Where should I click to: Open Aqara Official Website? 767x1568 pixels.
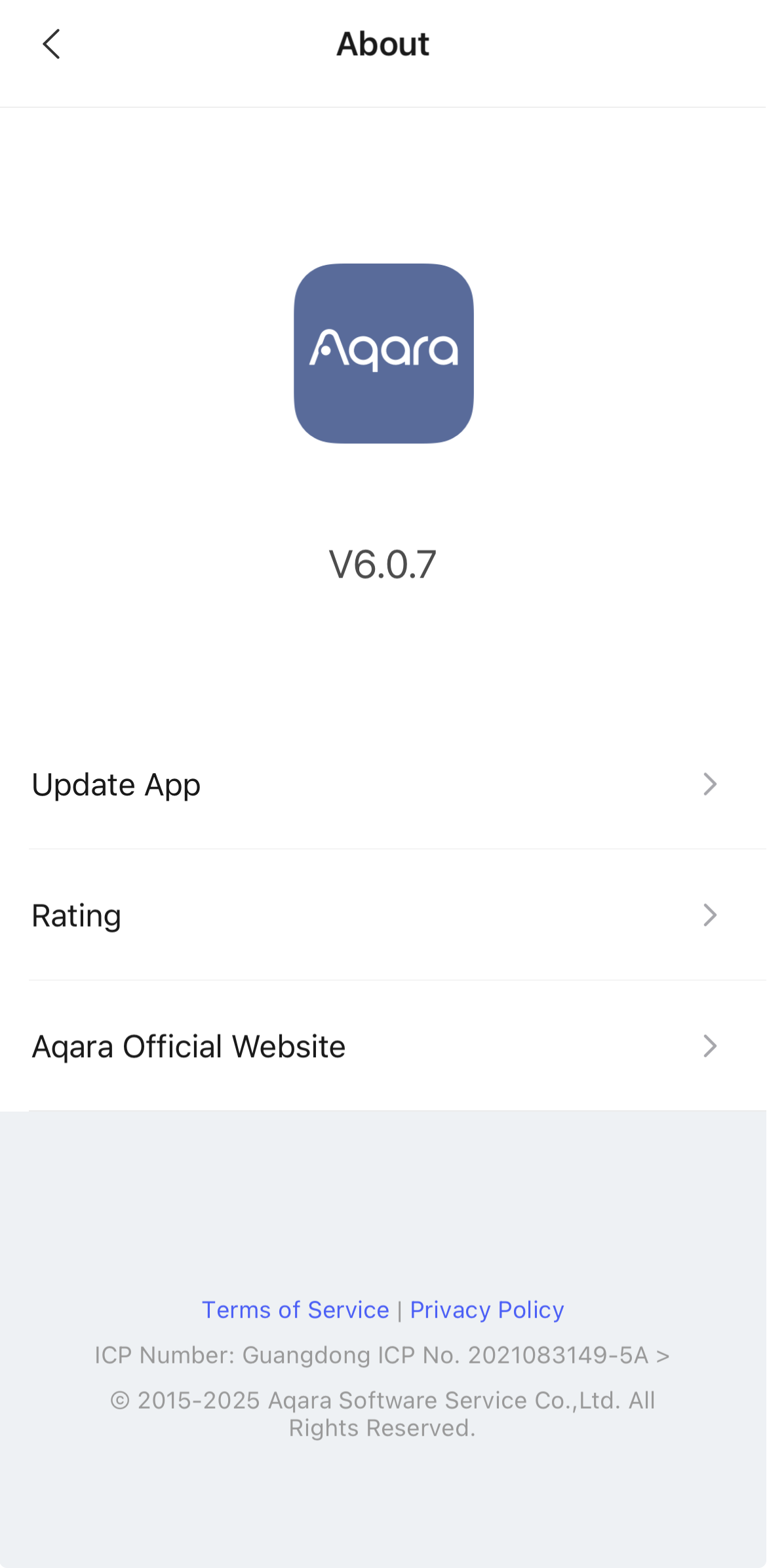pos(383,1047)
